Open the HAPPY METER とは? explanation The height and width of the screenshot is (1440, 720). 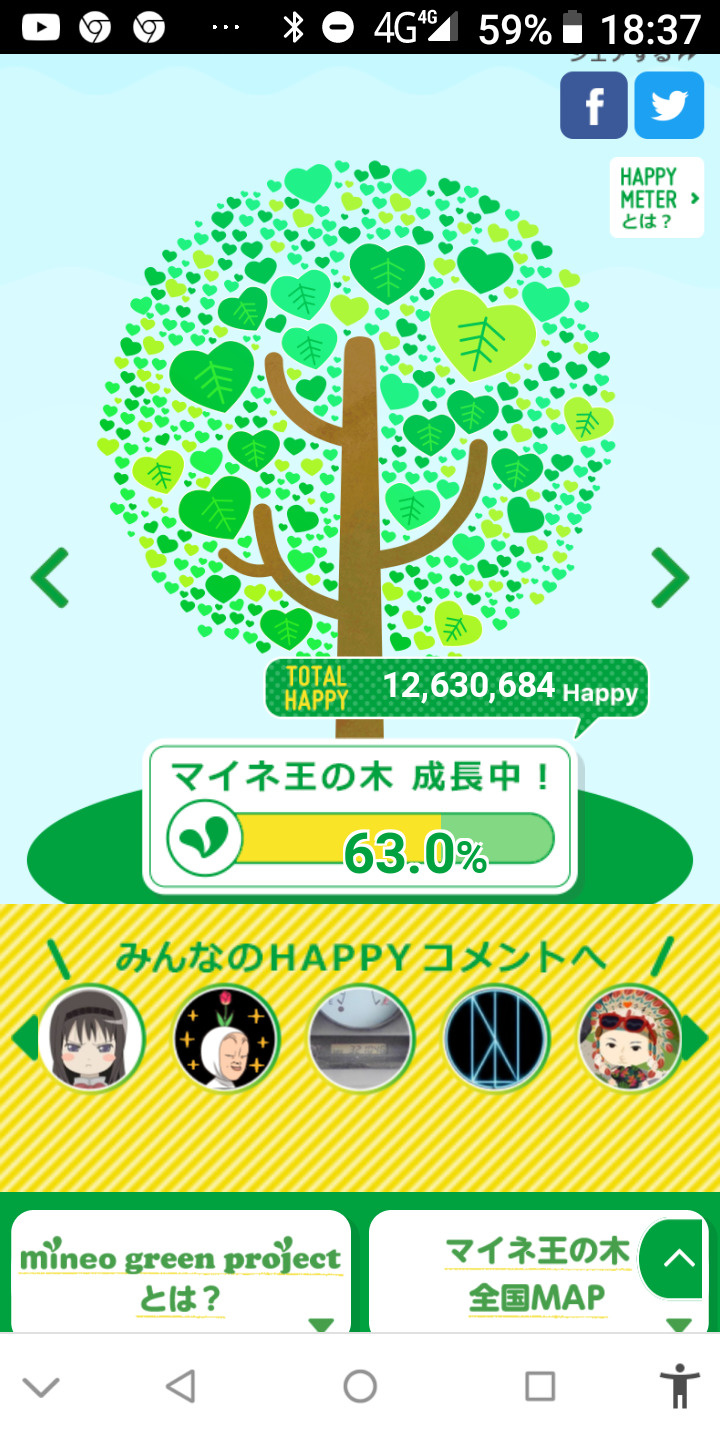click(656, 198)
